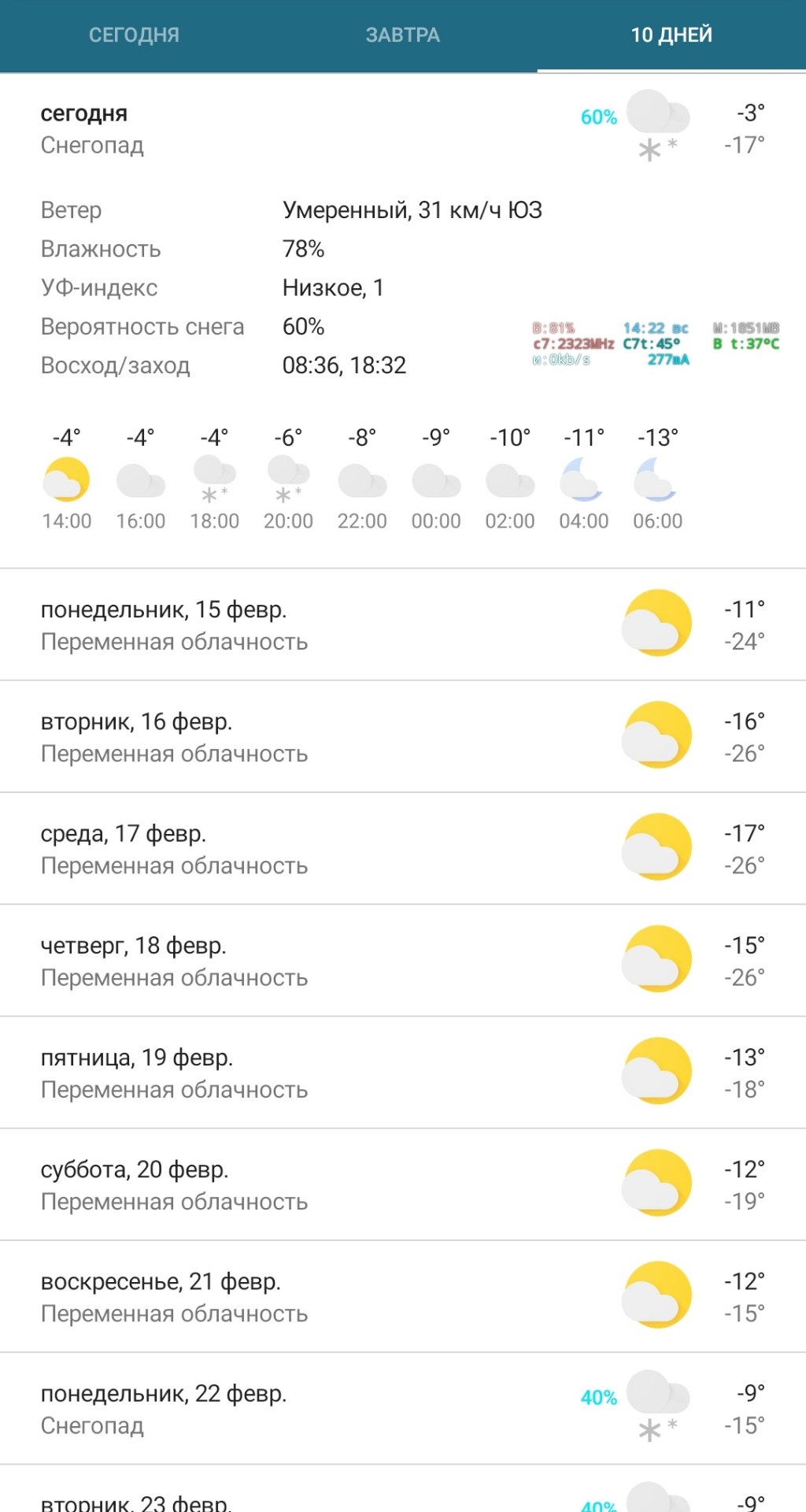Show details for четверг, 18 февр.
Screen dimensions: 806x1512
click(315, 960)
